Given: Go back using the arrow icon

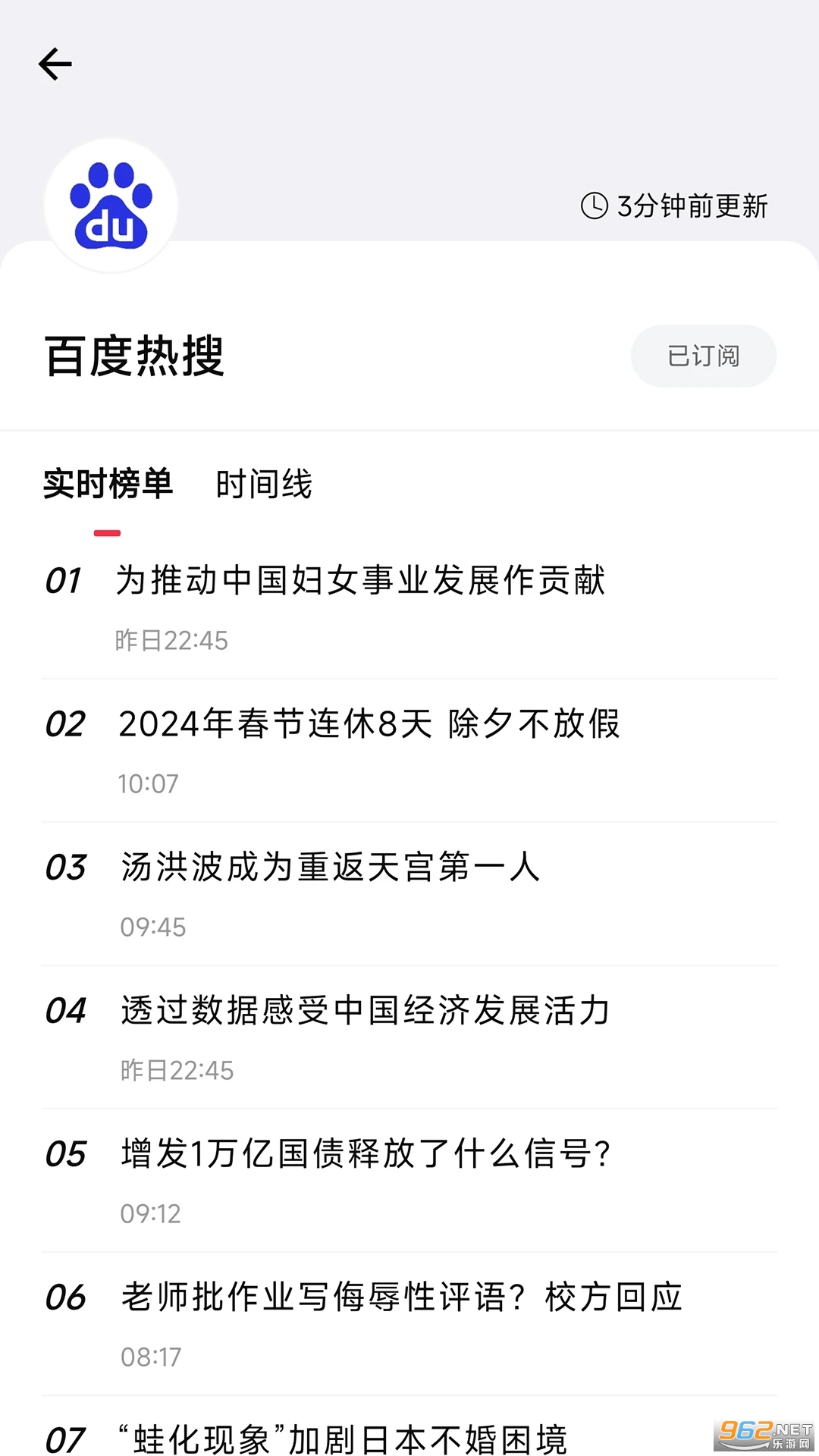Looking at the screenshot, I should tap(55, 64).
